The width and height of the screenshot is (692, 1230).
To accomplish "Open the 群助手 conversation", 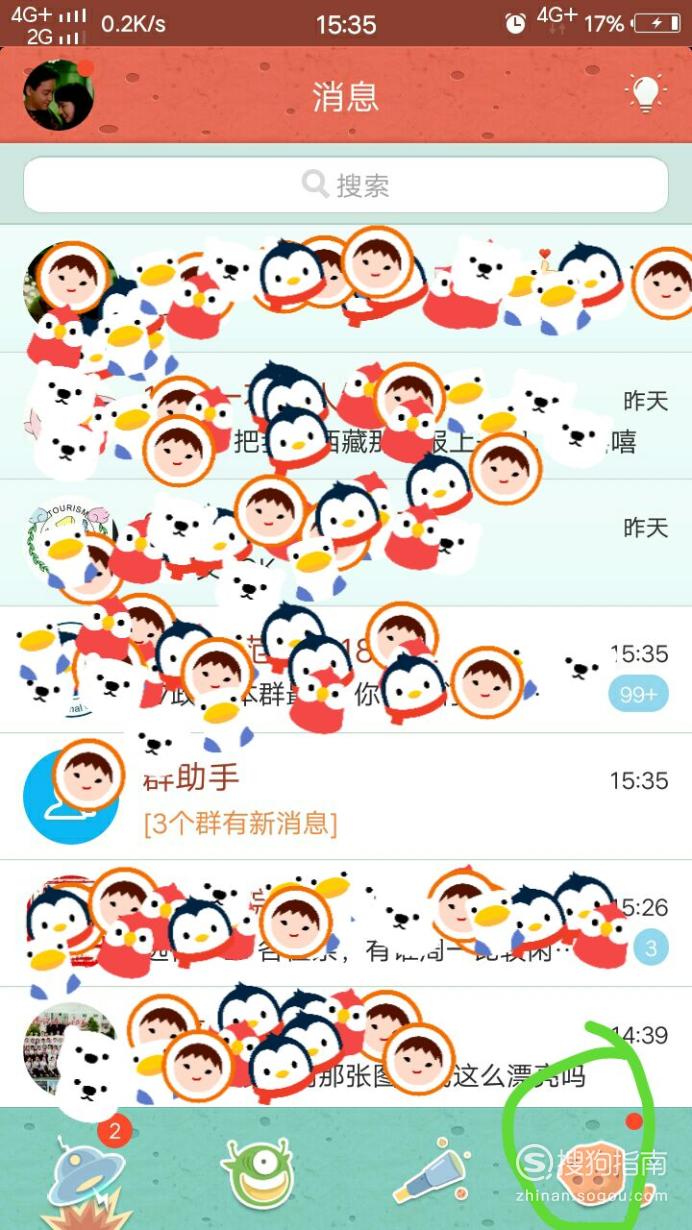I will tap(346, 796).
